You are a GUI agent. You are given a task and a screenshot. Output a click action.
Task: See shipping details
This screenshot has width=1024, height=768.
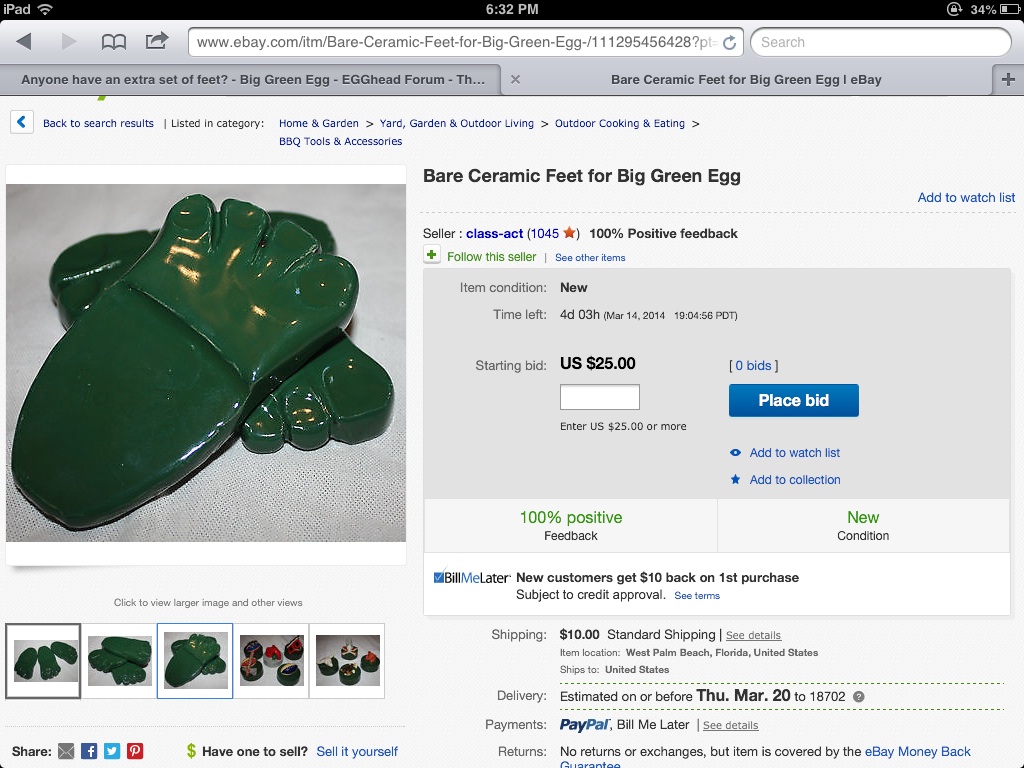pos(753,635)
